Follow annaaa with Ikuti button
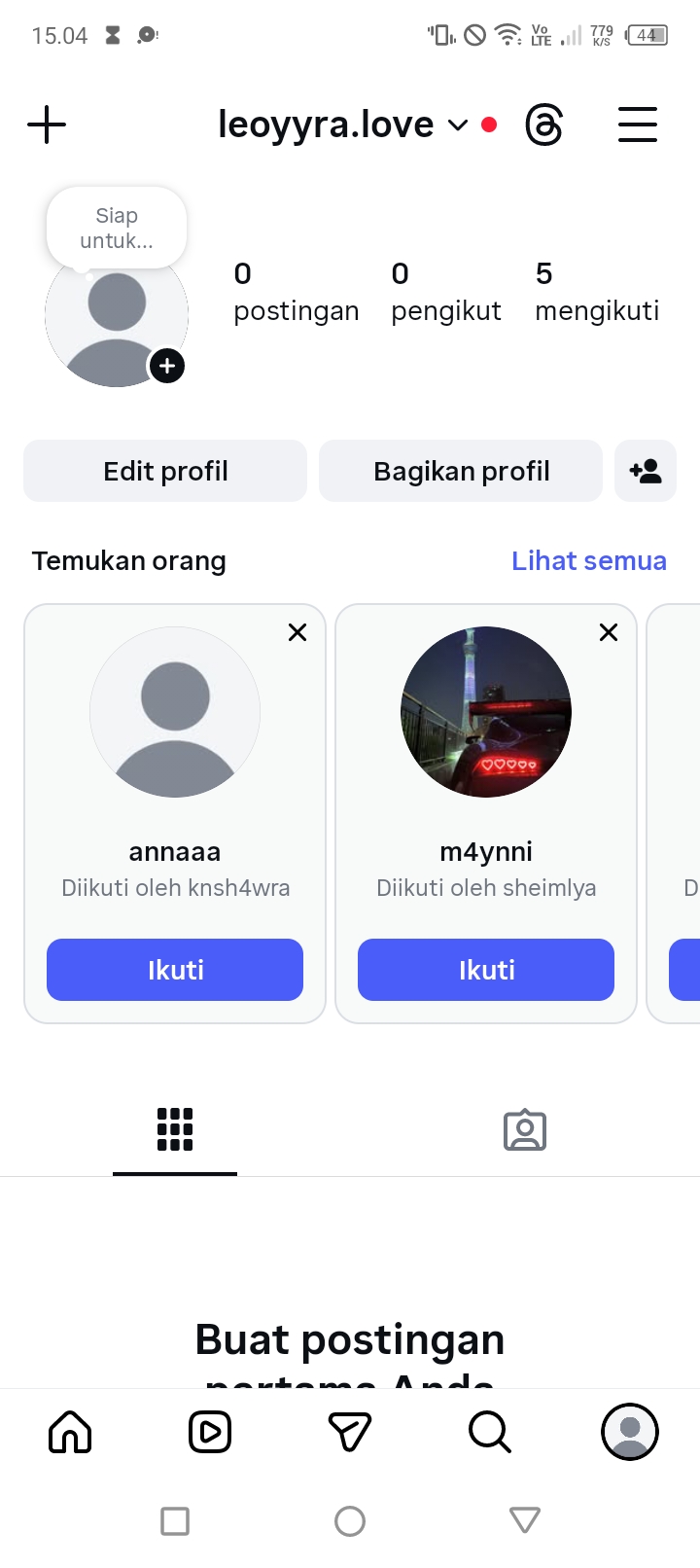This screenshot has width=700, height=1568. tap(175, 970)
